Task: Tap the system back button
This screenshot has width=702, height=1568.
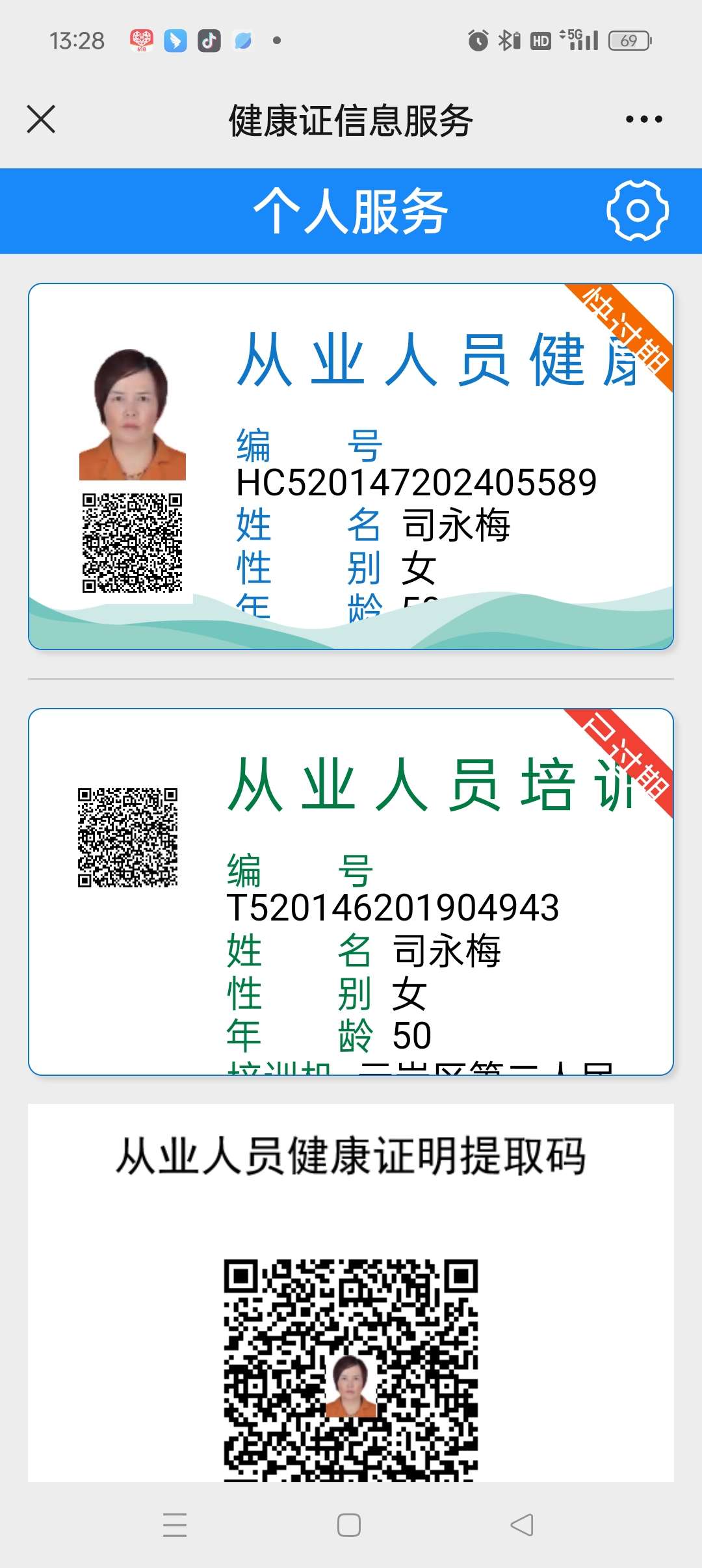Action: tap(522, 1524)
